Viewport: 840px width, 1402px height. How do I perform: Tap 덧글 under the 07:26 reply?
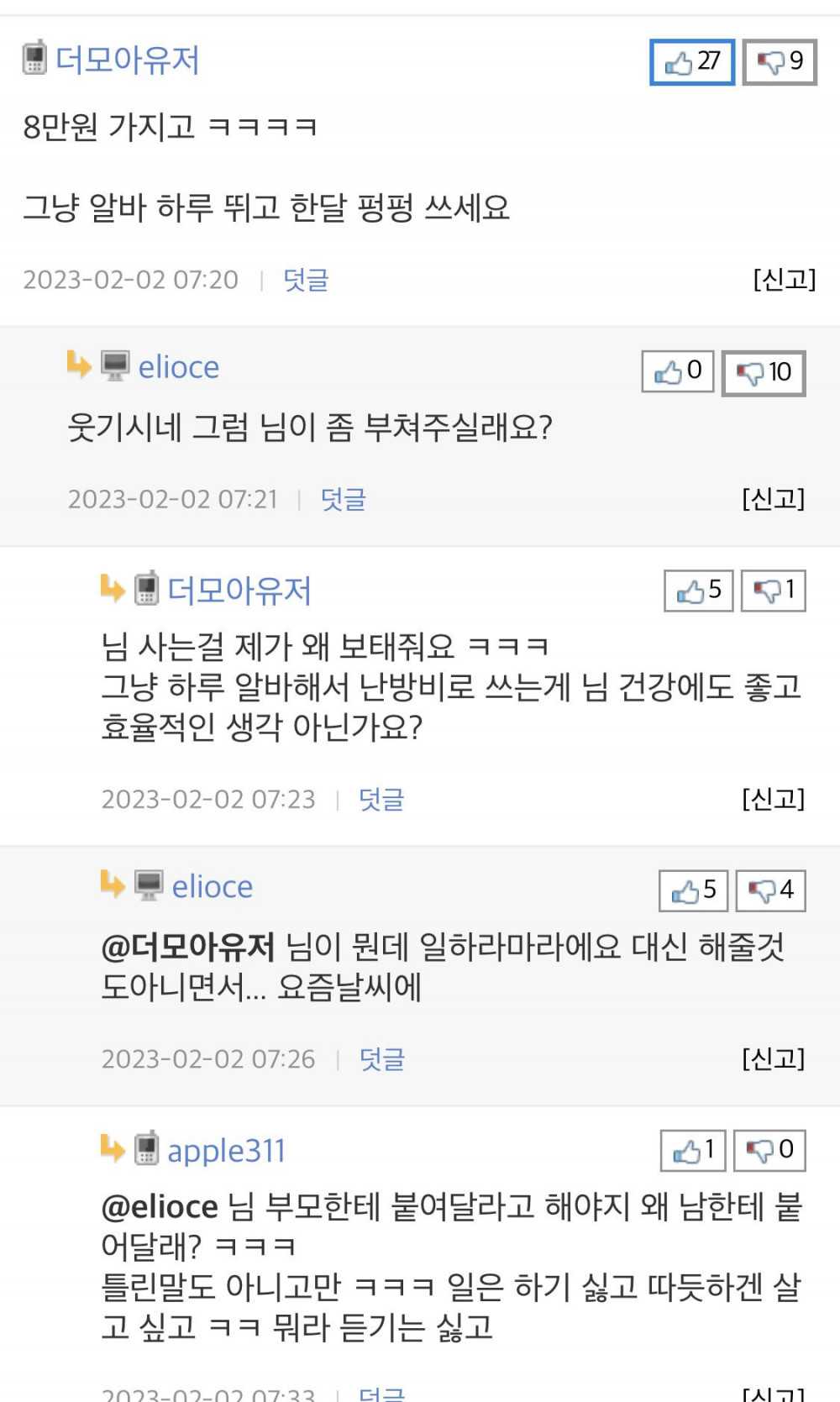[x=381, y=1059]
